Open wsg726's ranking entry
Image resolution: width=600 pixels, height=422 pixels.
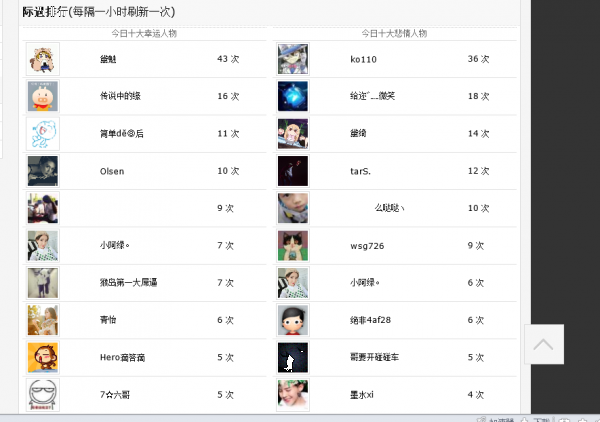pos(366,245)
